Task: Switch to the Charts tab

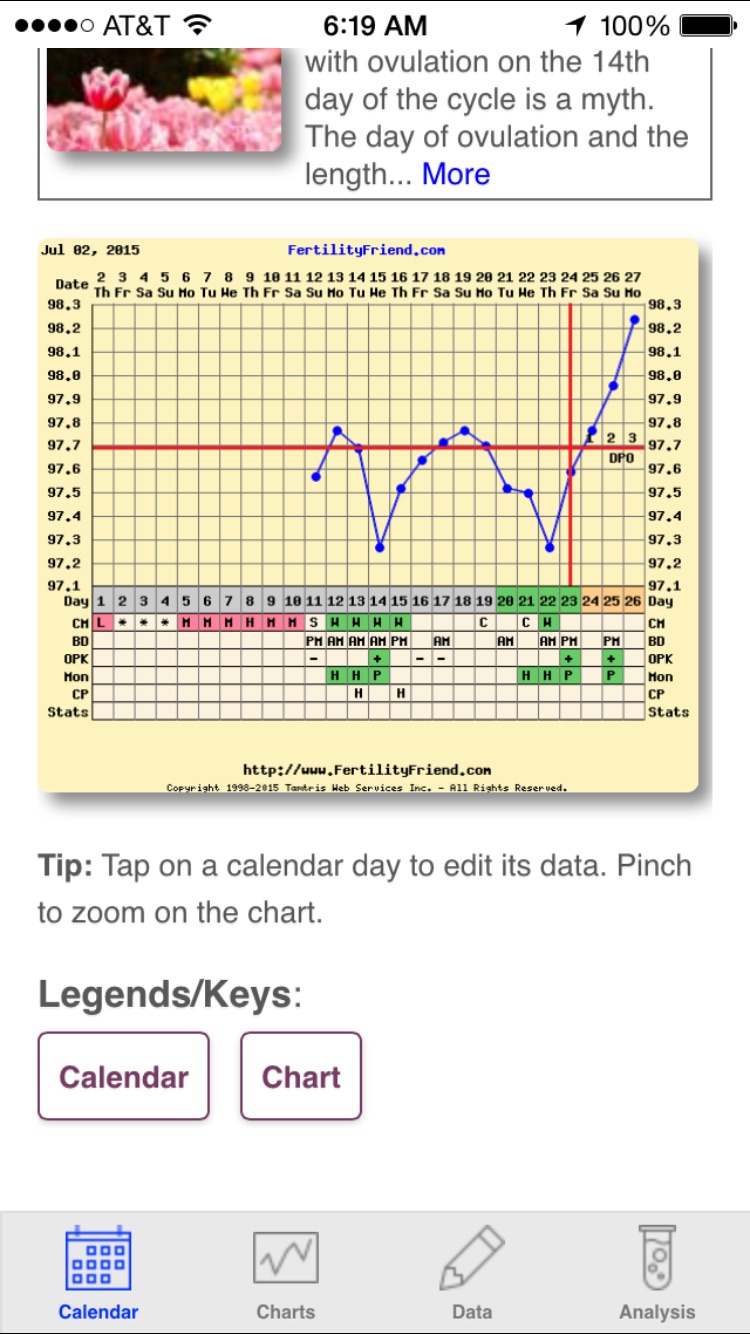Action: point(285,1272)
